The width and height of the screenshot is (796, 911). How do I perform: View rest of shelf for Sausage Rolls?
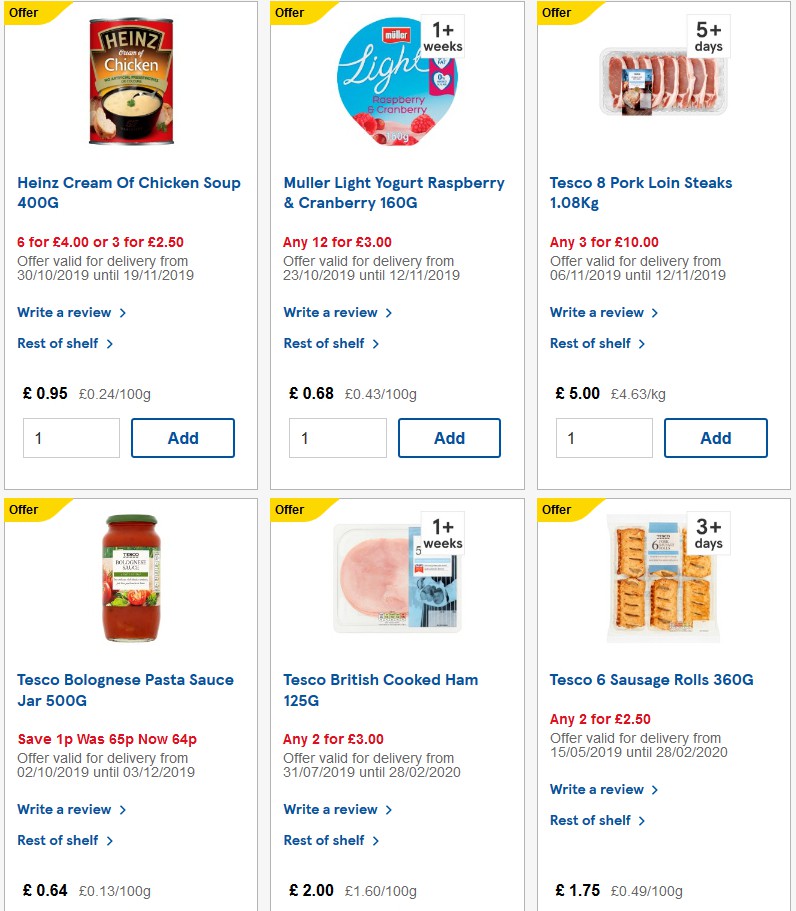point(592,820)
